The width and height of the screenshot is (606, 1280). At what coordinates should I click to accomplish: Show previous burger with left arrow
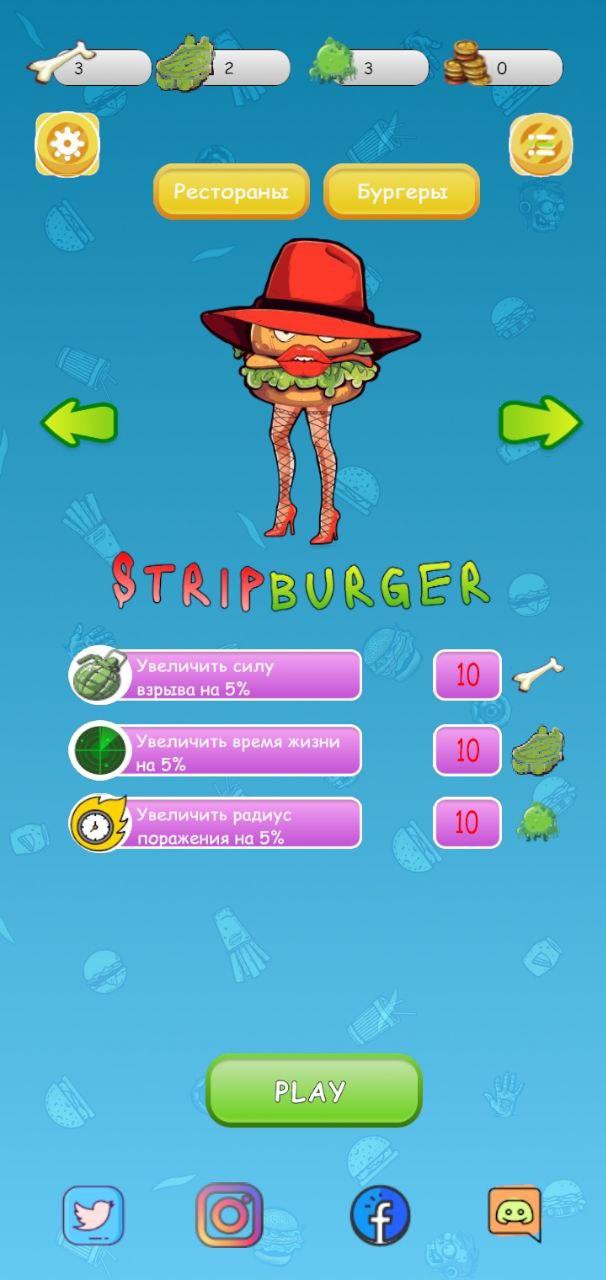click(79, 422)
